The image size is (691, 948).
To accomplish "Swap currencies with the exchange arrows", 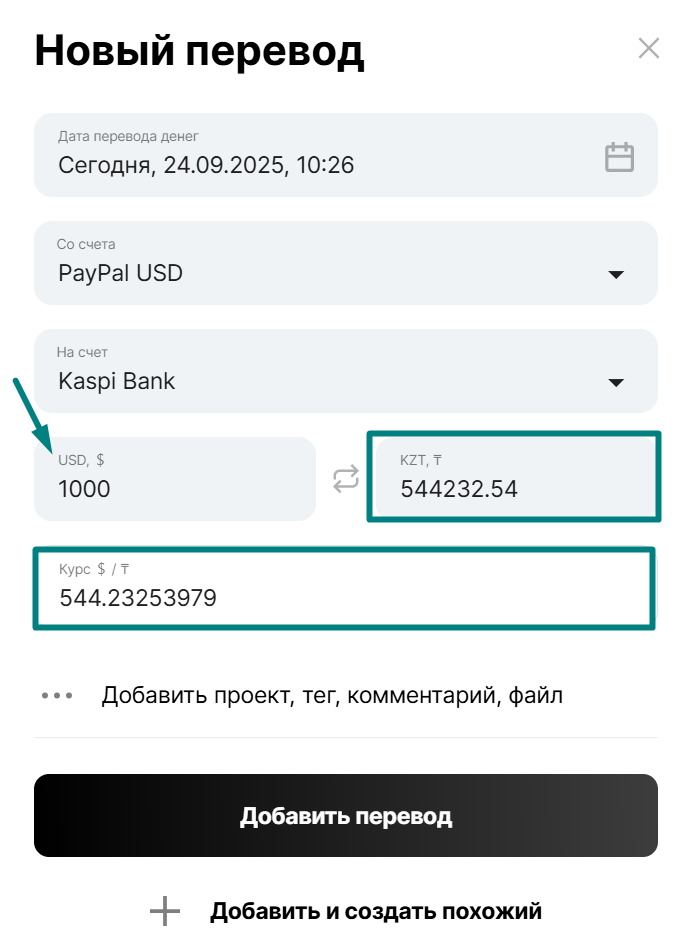I will tap(345, 480).
